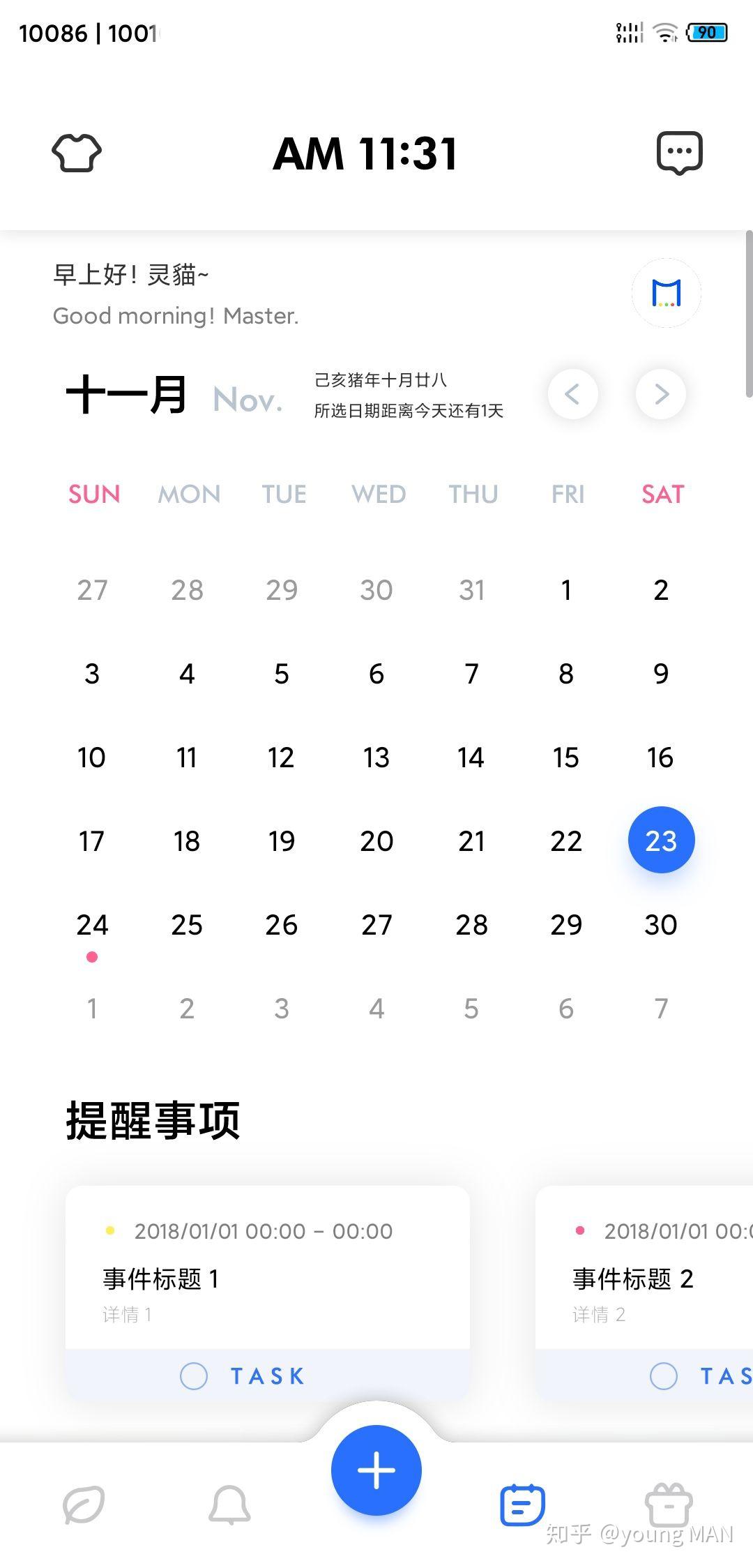
Task: Go to the previous month
Action: click(x=573, y=394)
